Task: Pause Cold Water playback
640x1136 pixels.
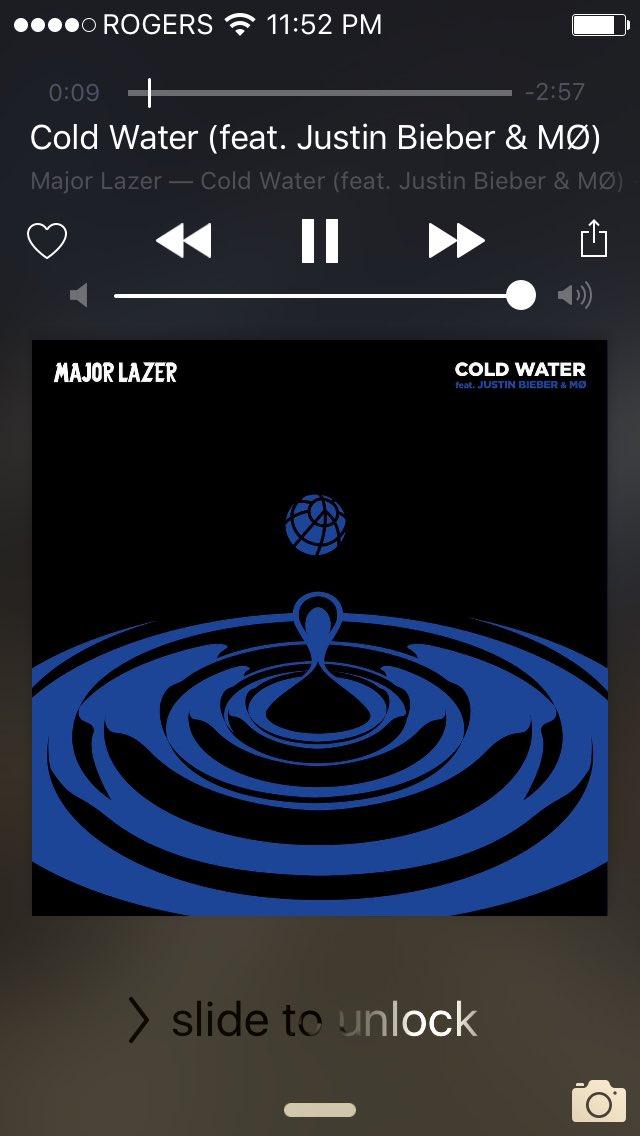Action: 320,241
